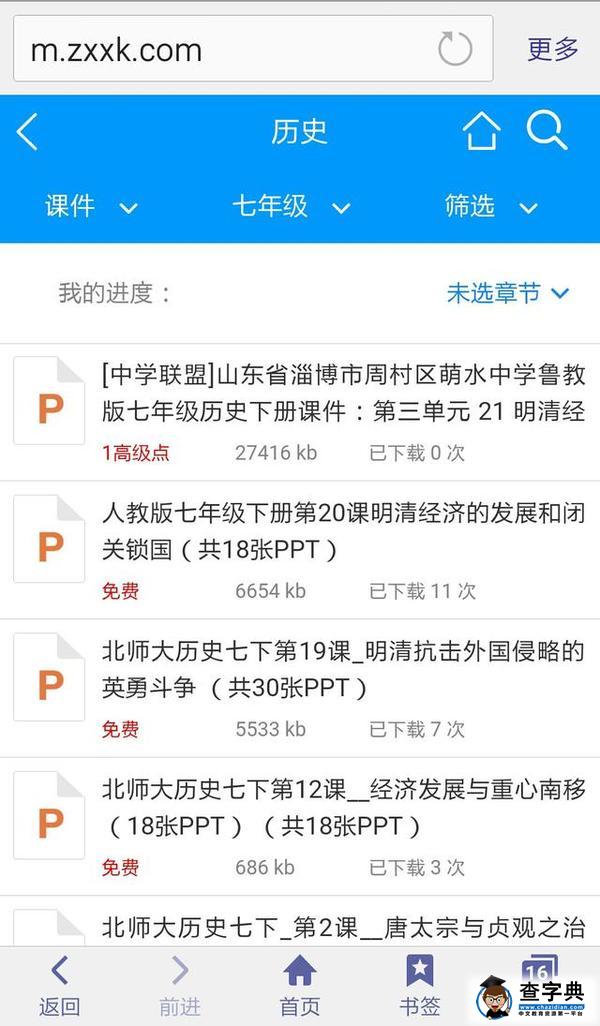
Task: Tap 返回 in the bottom toolbar
Action: pyautogui.click(x=60, y=986)
